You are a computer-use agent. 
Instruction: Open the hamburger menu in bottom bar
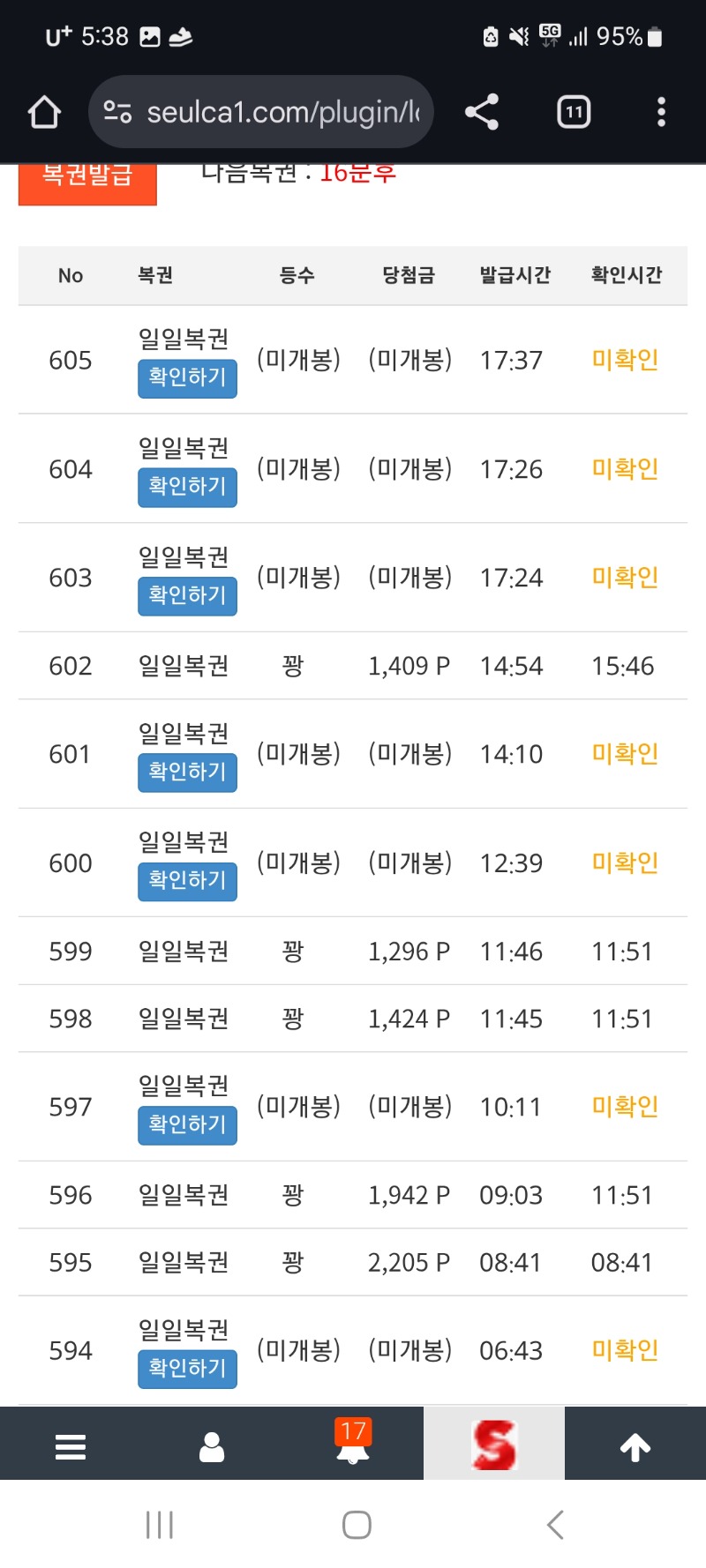(71, 1446)
